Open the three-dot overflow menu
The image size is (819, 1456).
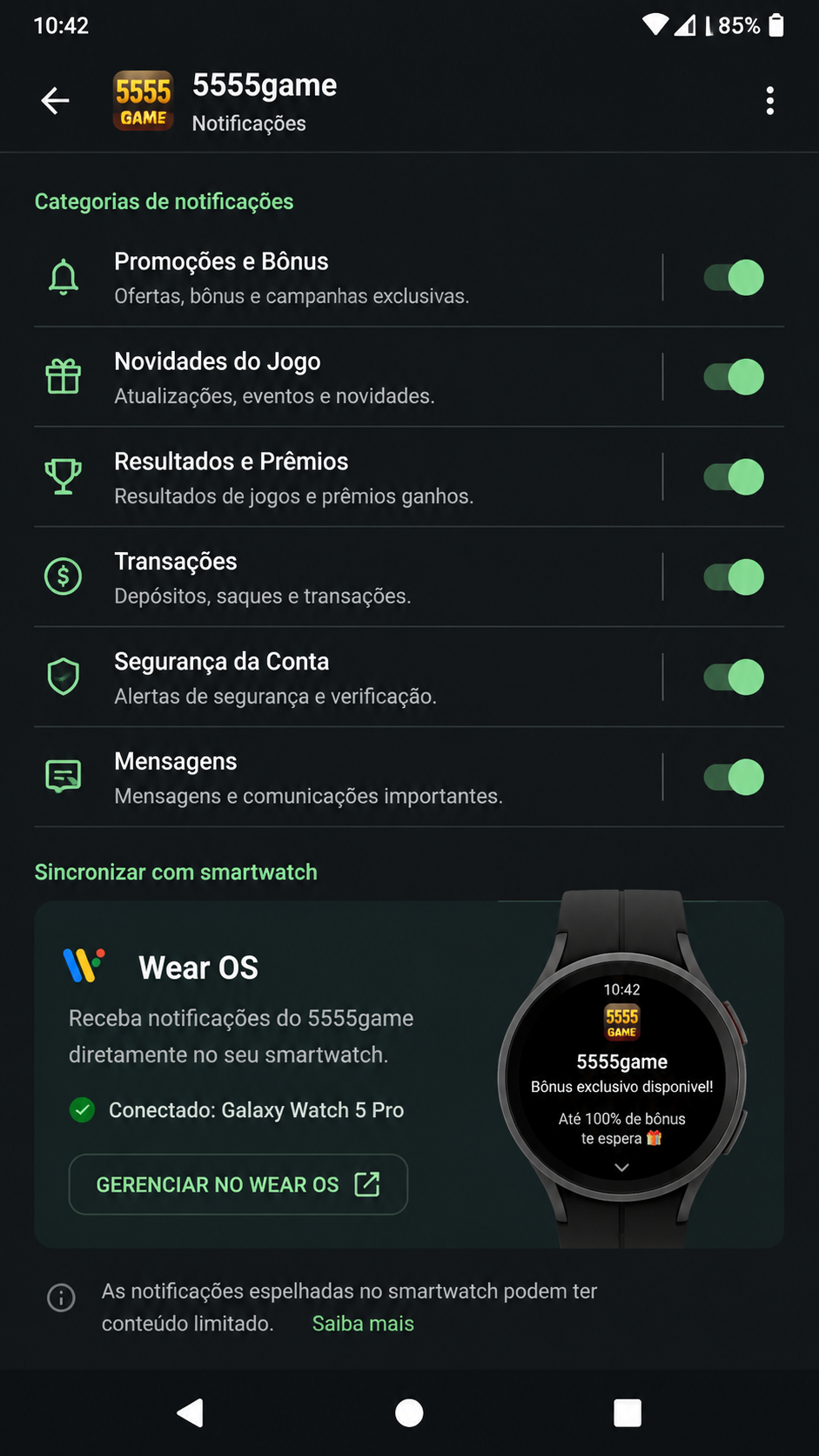769,101
